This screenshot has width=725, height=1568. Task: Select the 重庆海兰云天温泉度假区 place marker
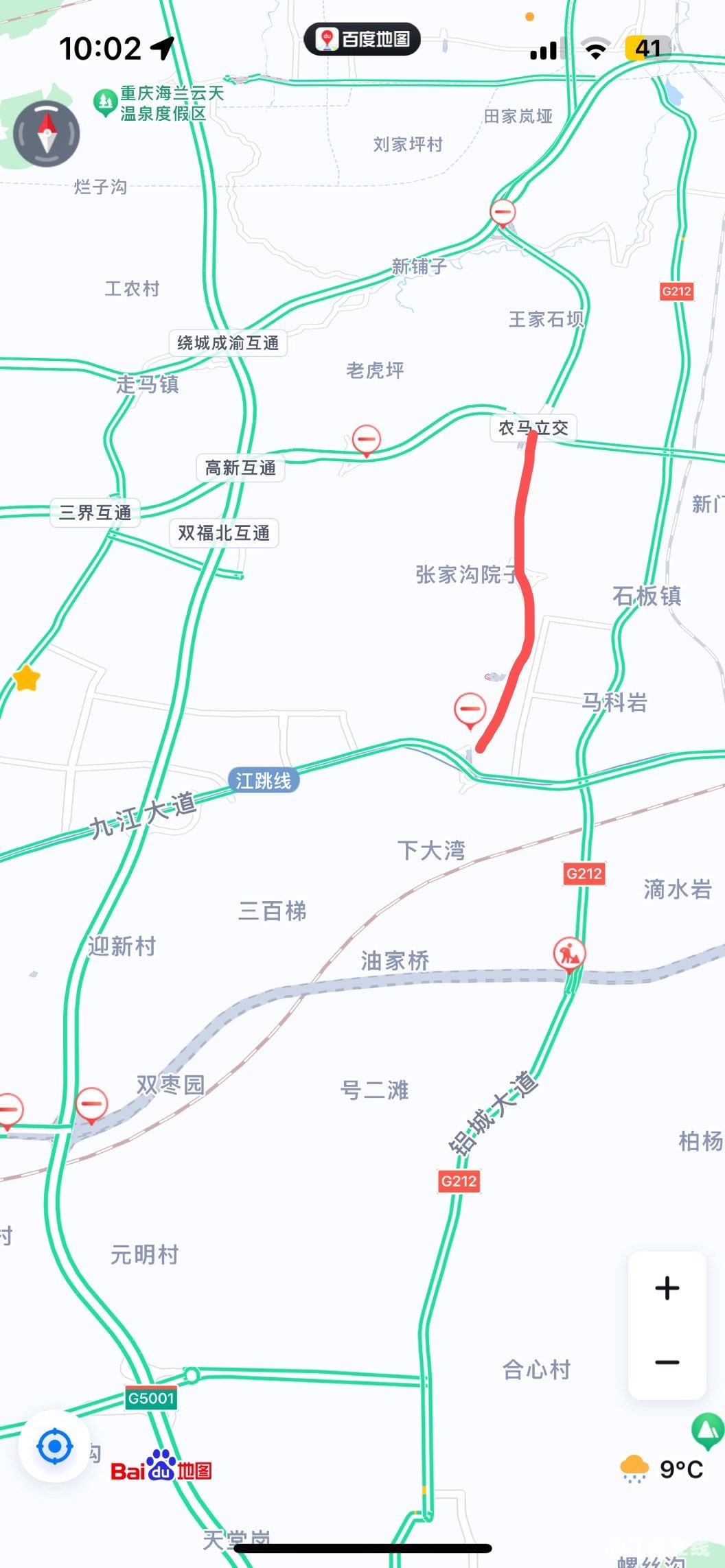point(104,102)
